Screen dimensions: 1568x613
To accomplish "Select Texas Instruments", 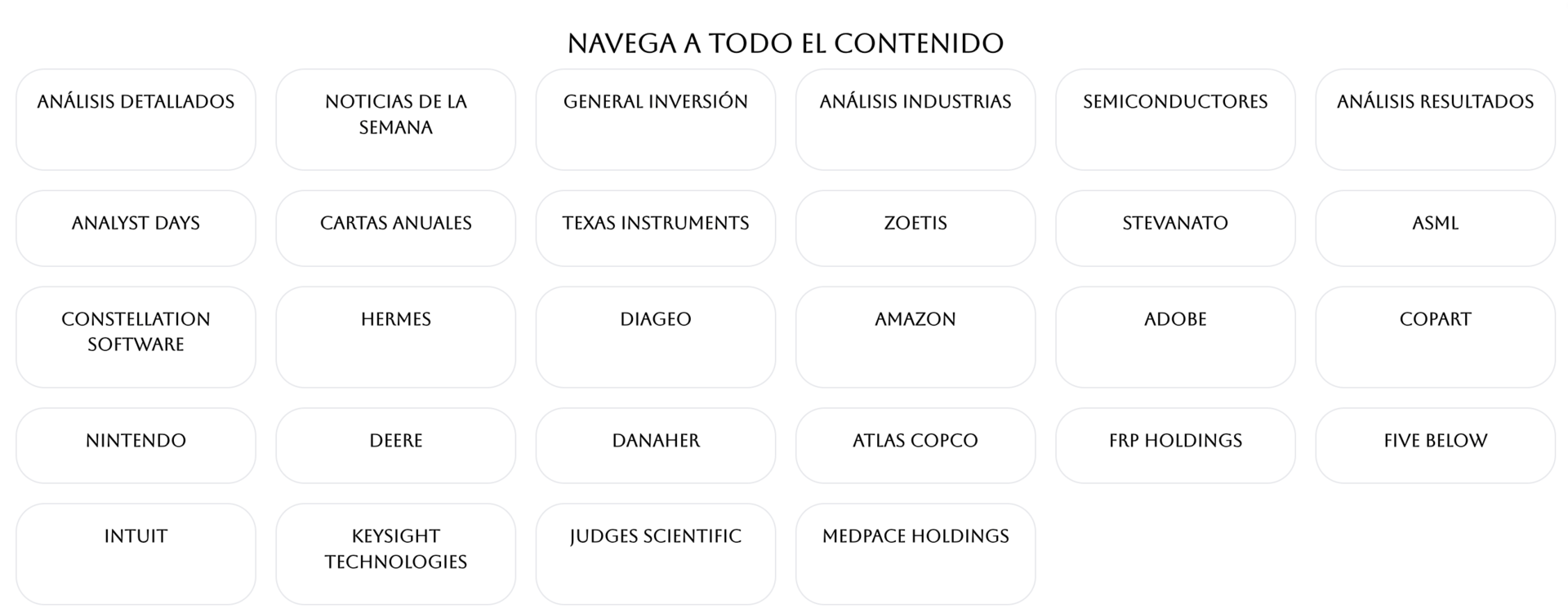I will 655,228.
